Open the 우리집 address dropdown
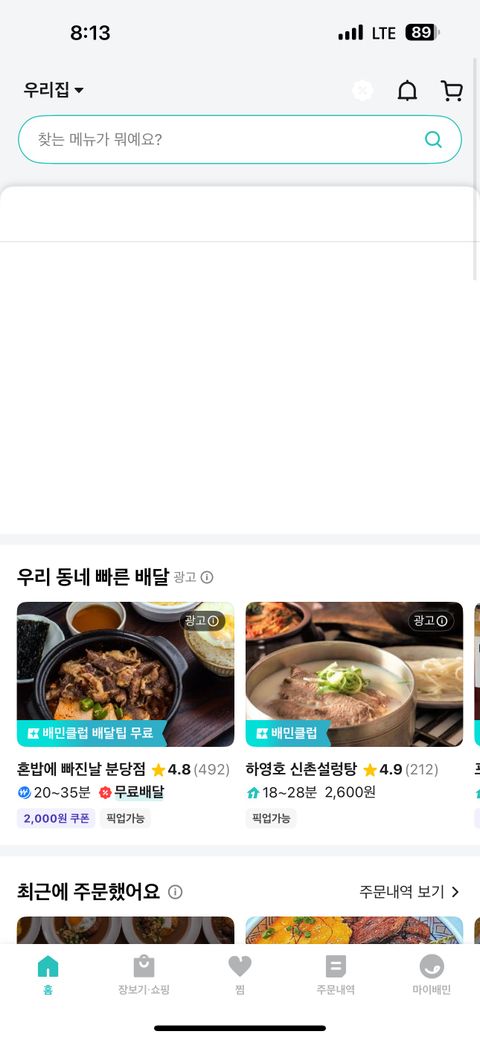Screen dimensions: 480x1040 point(54,90)
